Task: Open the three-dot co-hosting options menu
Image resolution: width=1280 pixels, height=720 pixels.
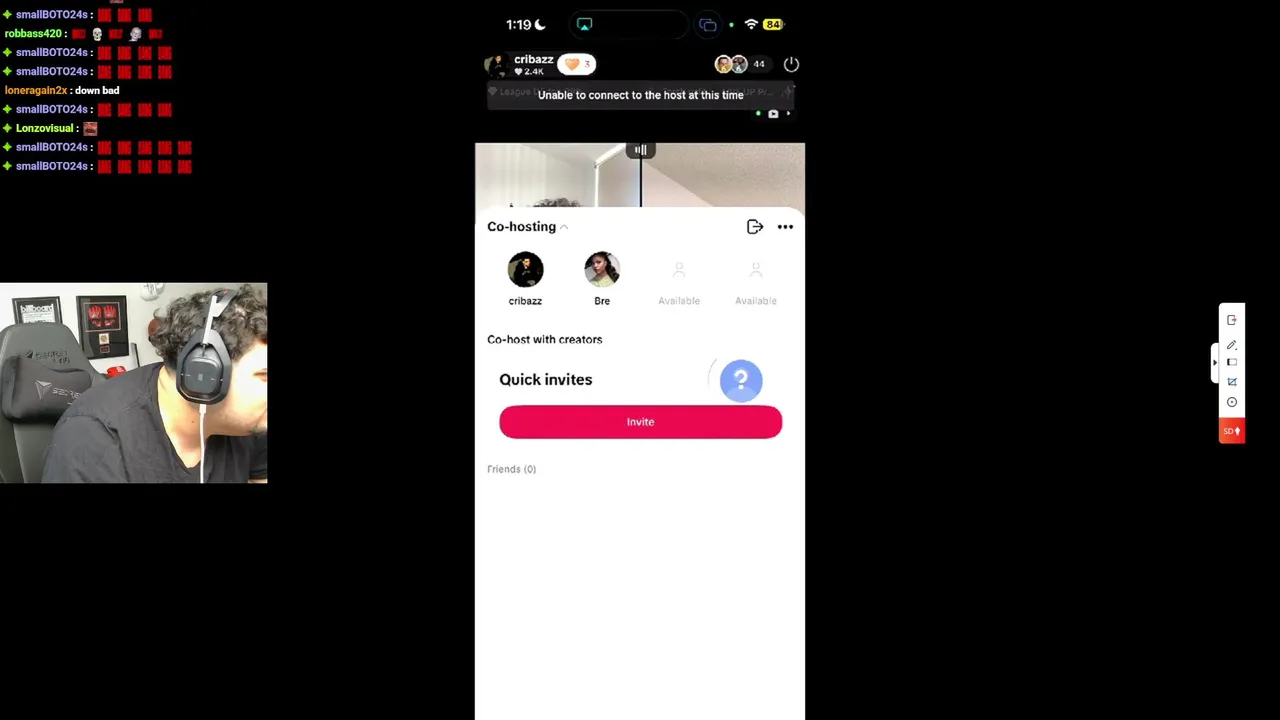Action: 785,227
